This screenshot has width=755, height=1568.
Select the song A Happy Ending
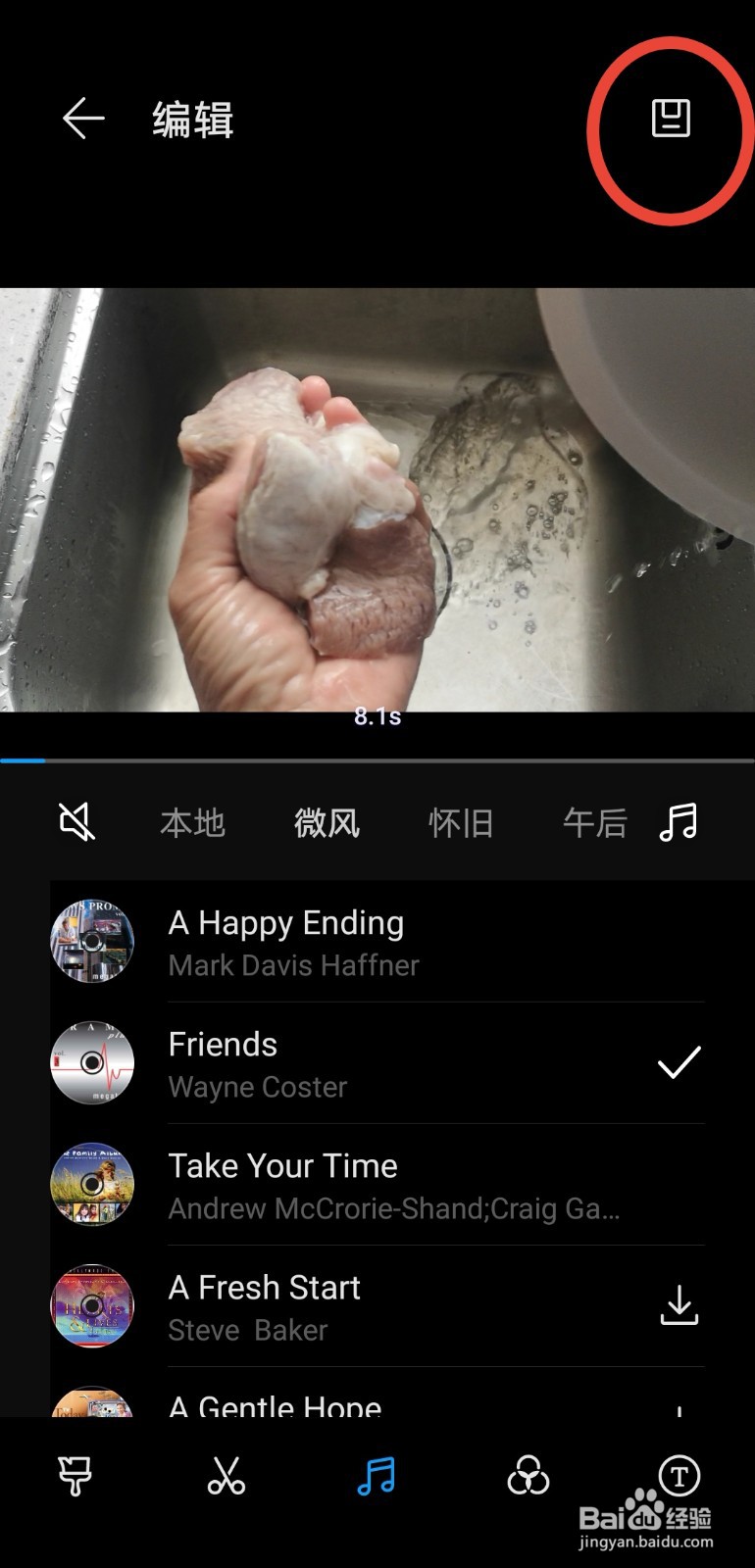click(x=285, y=941)
